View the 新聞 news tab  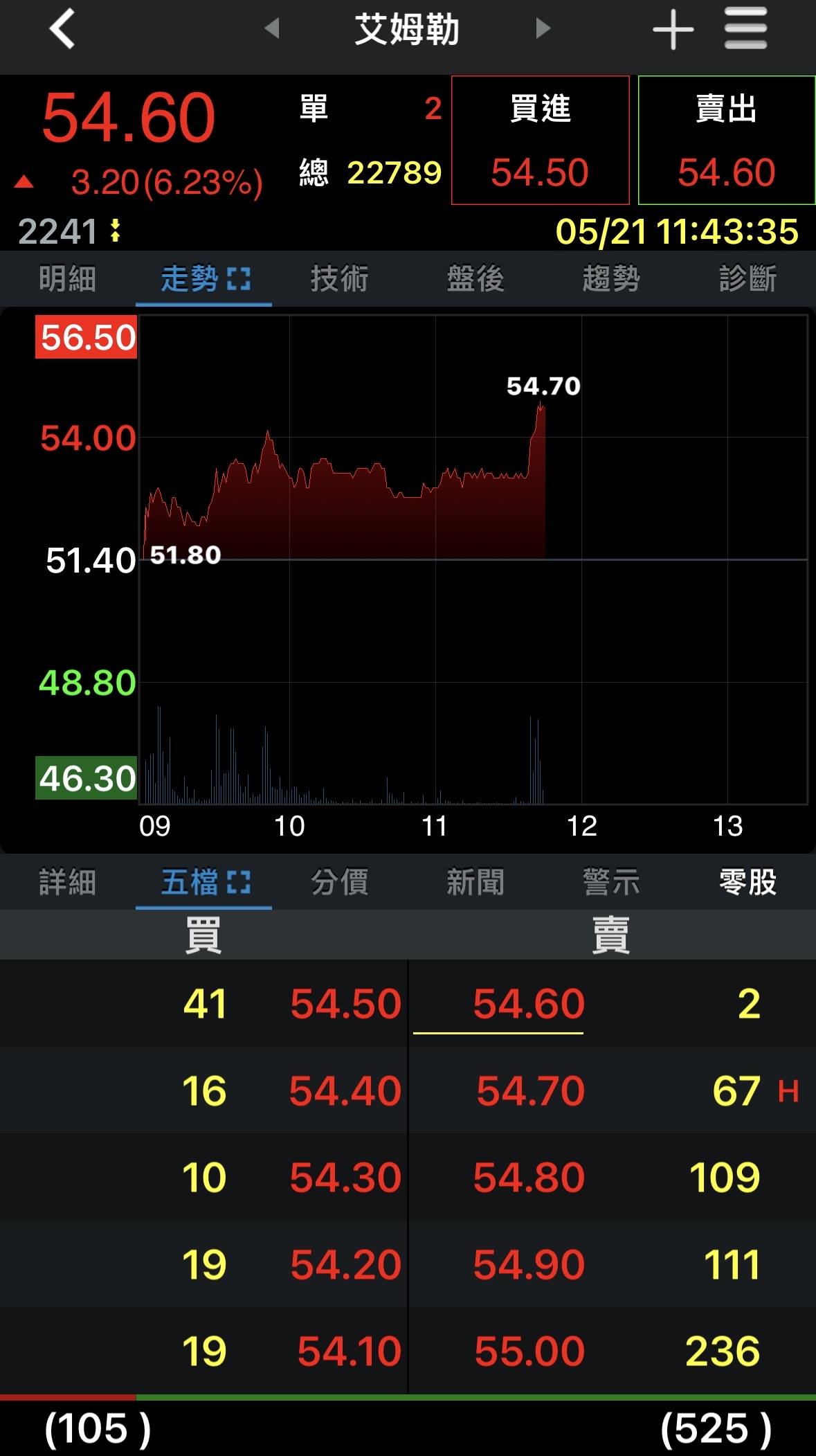pyautogui.click(x=475, y=883)
